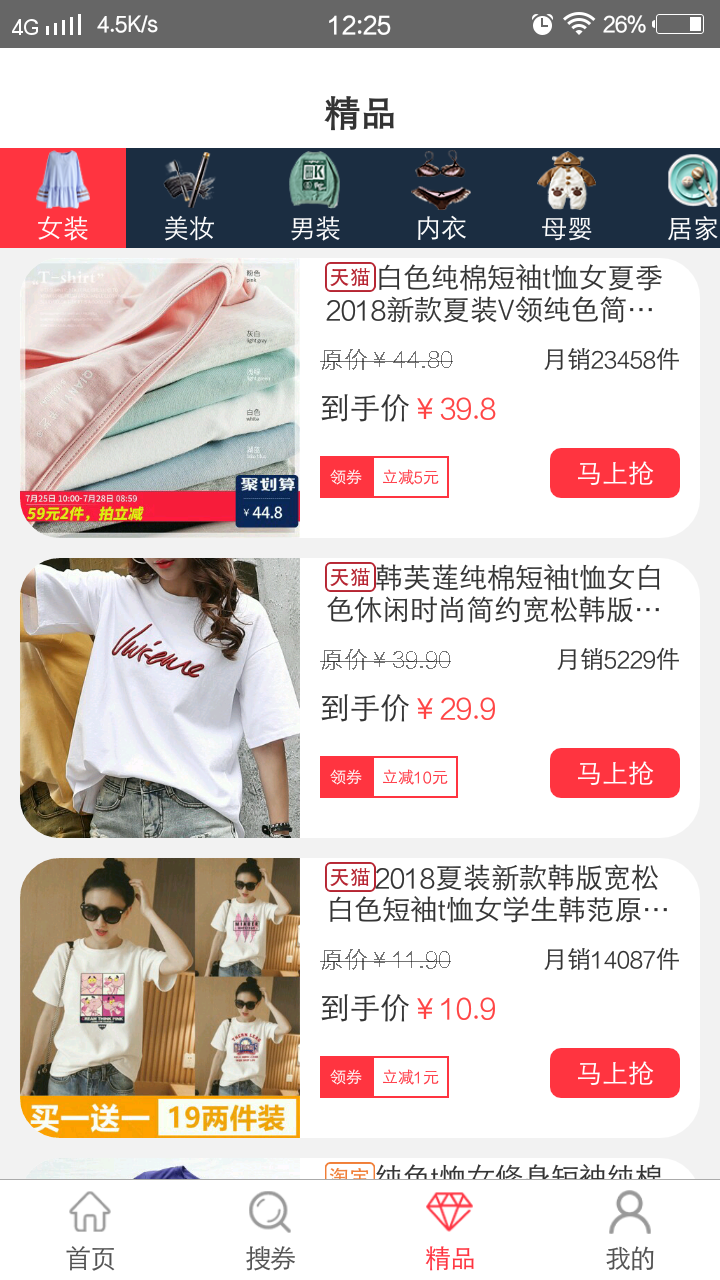This screenshot has width=720, height=1280.
Task: Switch to the 搜券 tab
Action: pos(270,1231)
